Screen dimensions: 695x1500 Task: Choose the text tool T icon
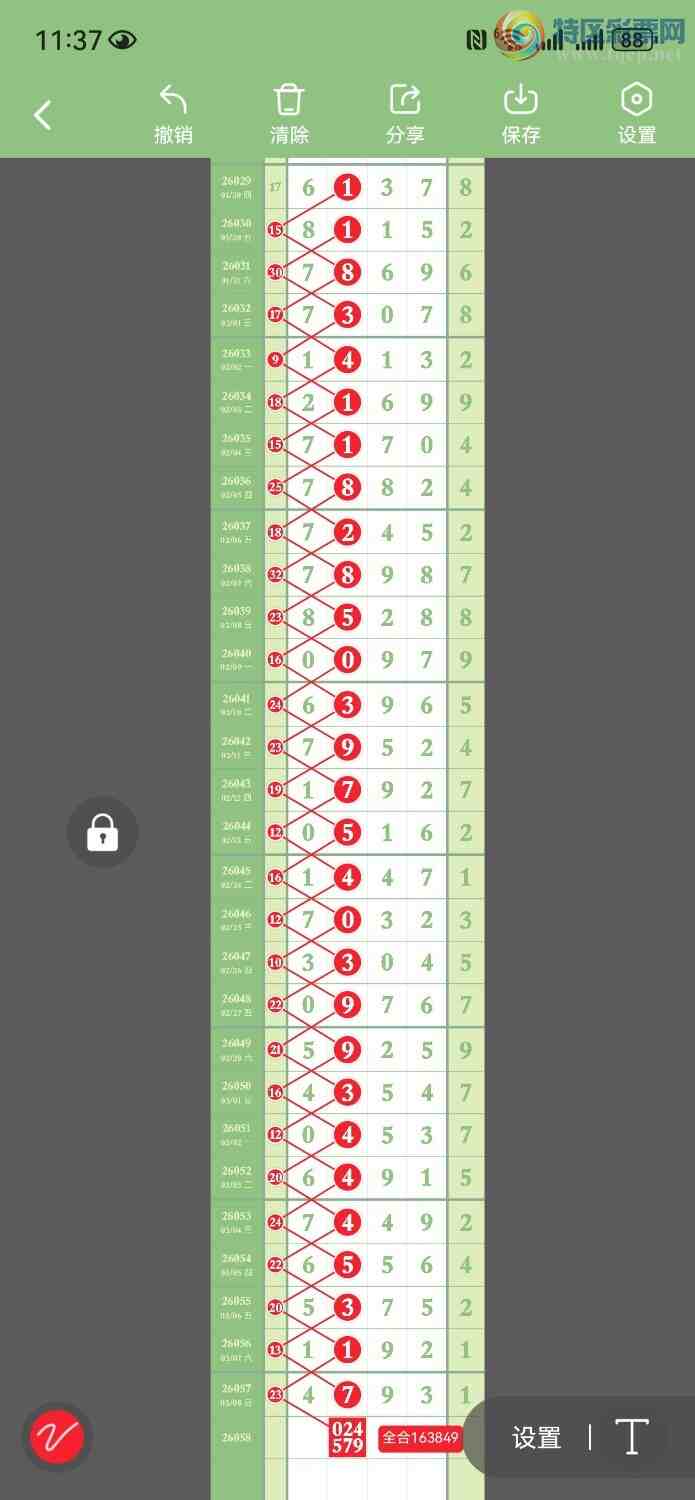tap(632, 1437)
